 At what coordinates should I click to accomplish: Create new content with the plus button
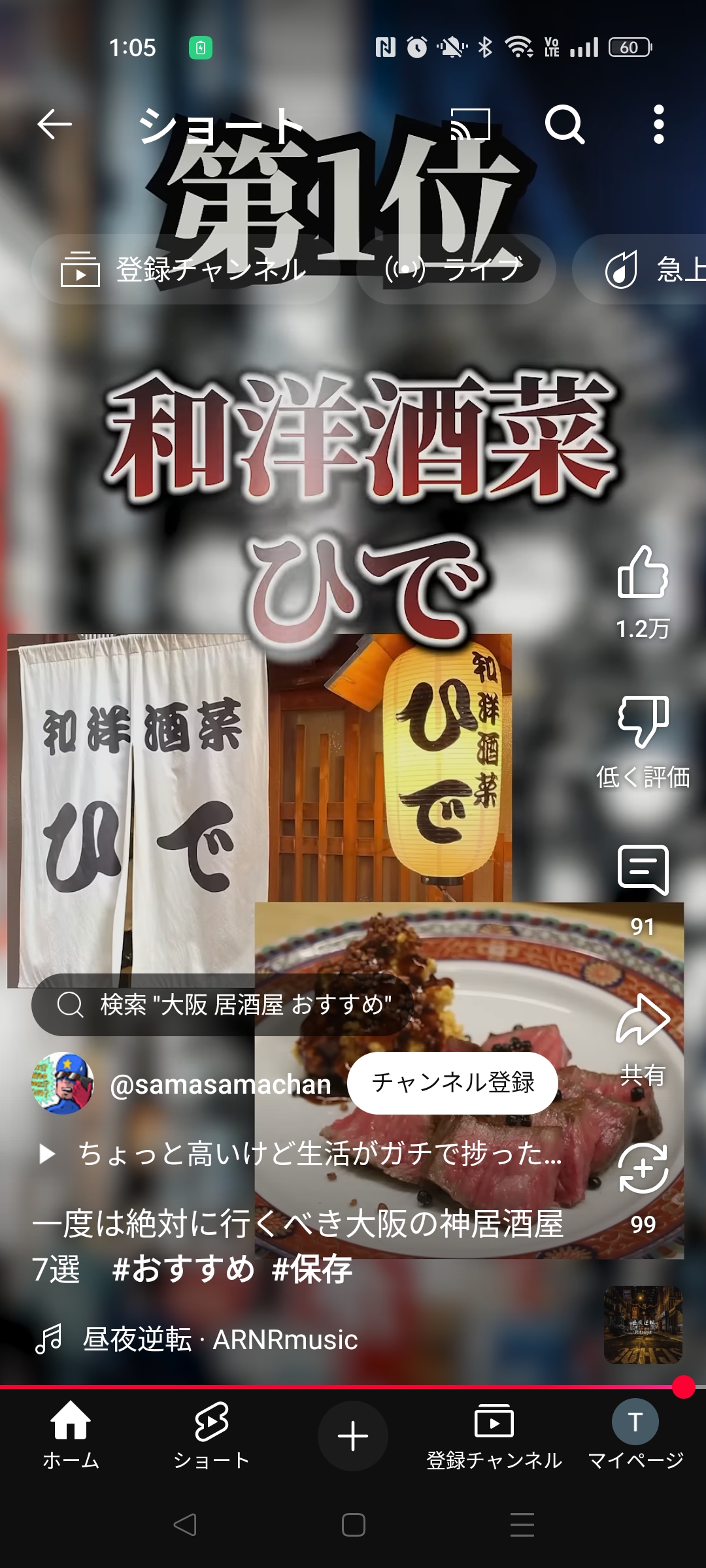point(353,1436)
